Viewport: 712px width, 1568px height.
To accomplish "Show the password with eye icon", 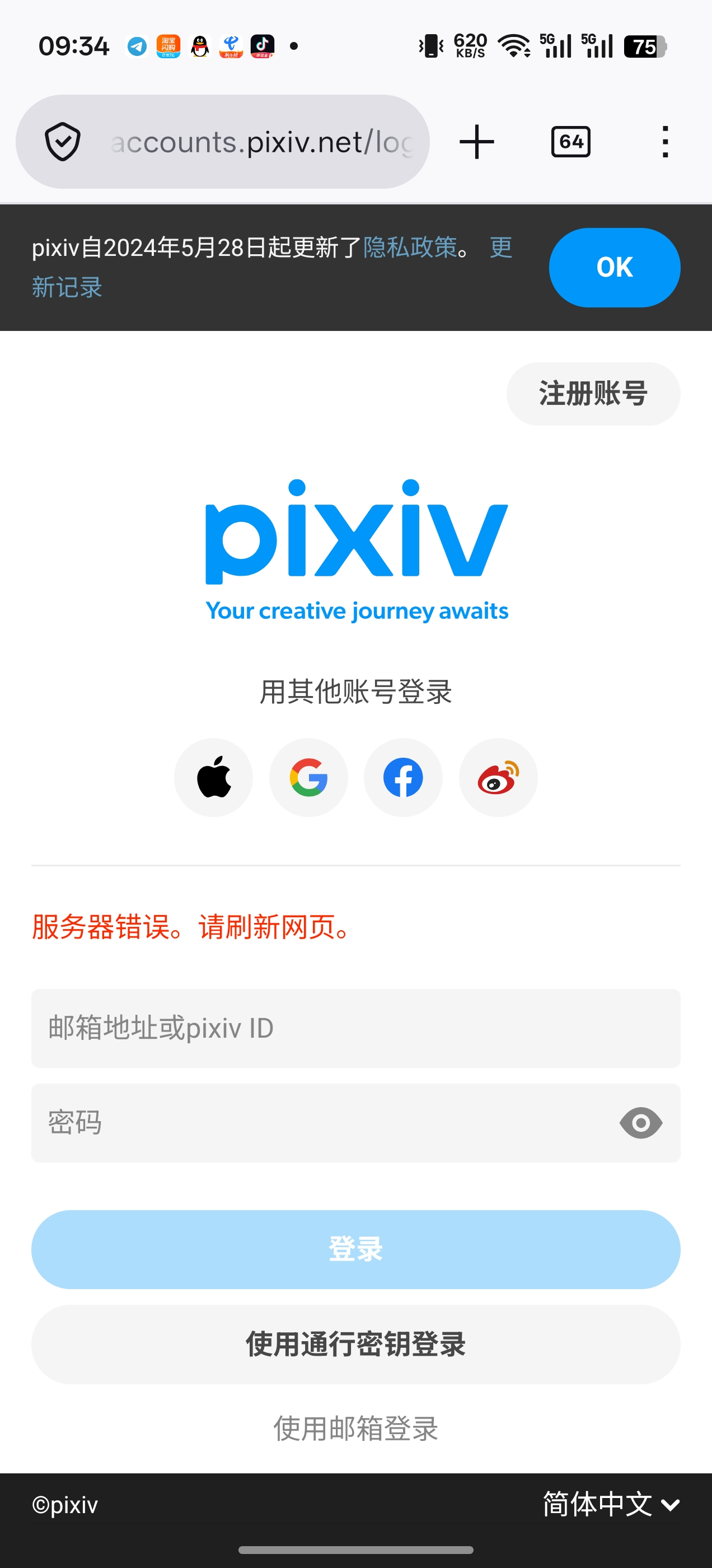I will coord(640,1122).
